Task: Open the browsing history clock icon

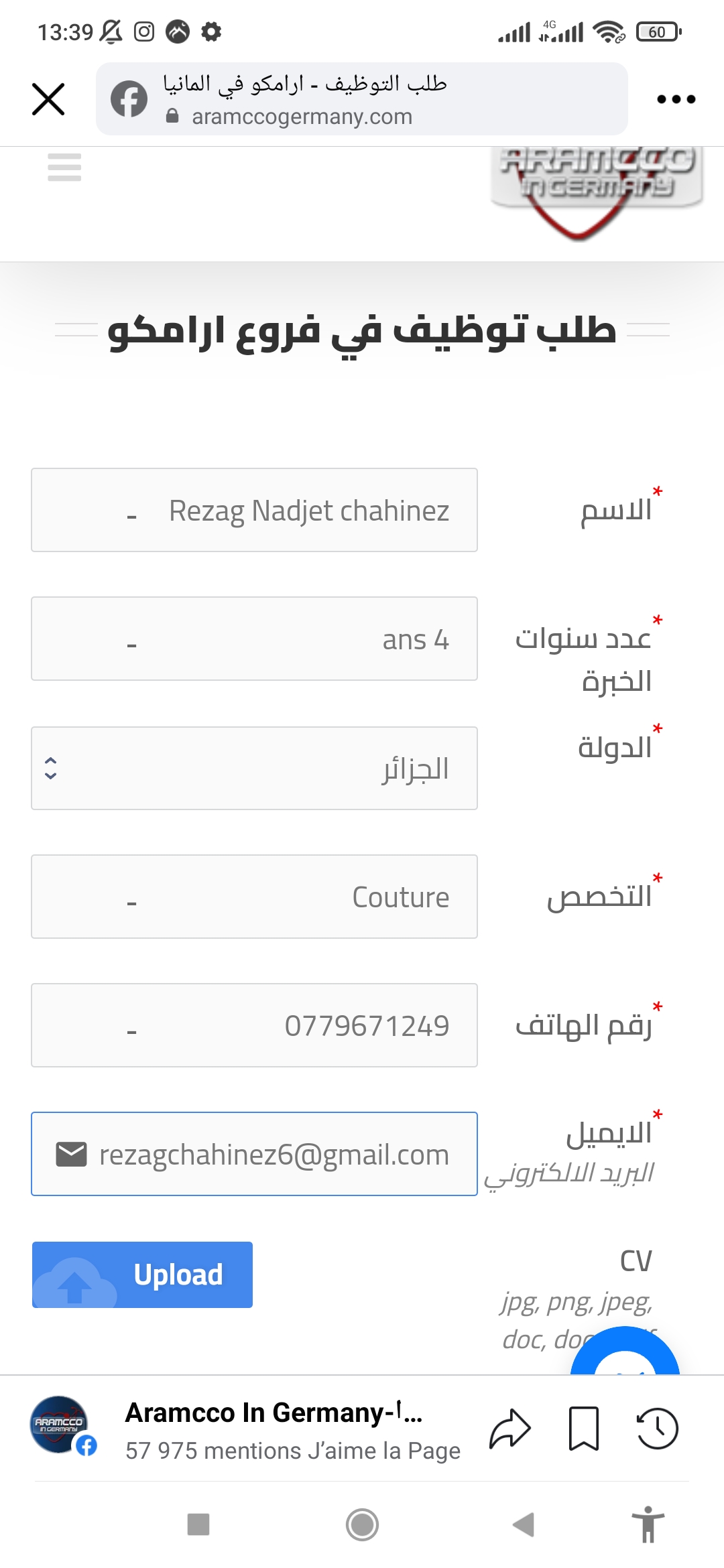Action: tap(657, 1429)
